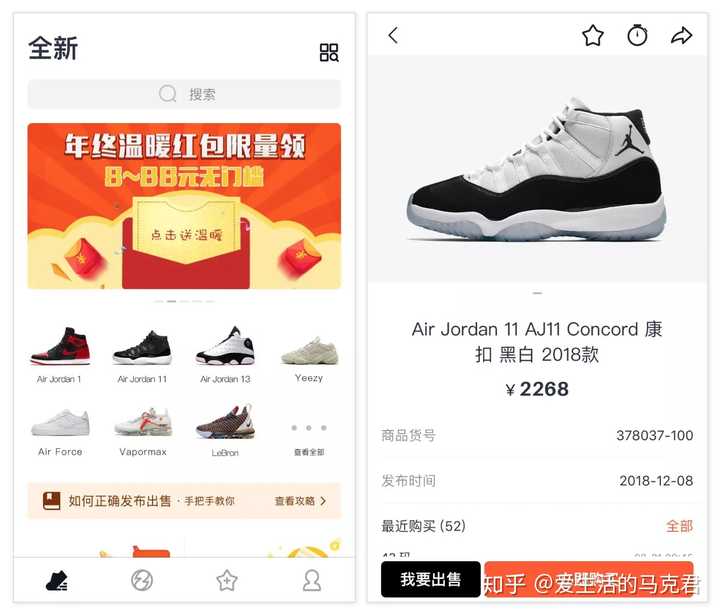The width and height of the screenshot is (720, 615).
Task: Tap the 我要出售 sell button
Action: coord(430,580)
